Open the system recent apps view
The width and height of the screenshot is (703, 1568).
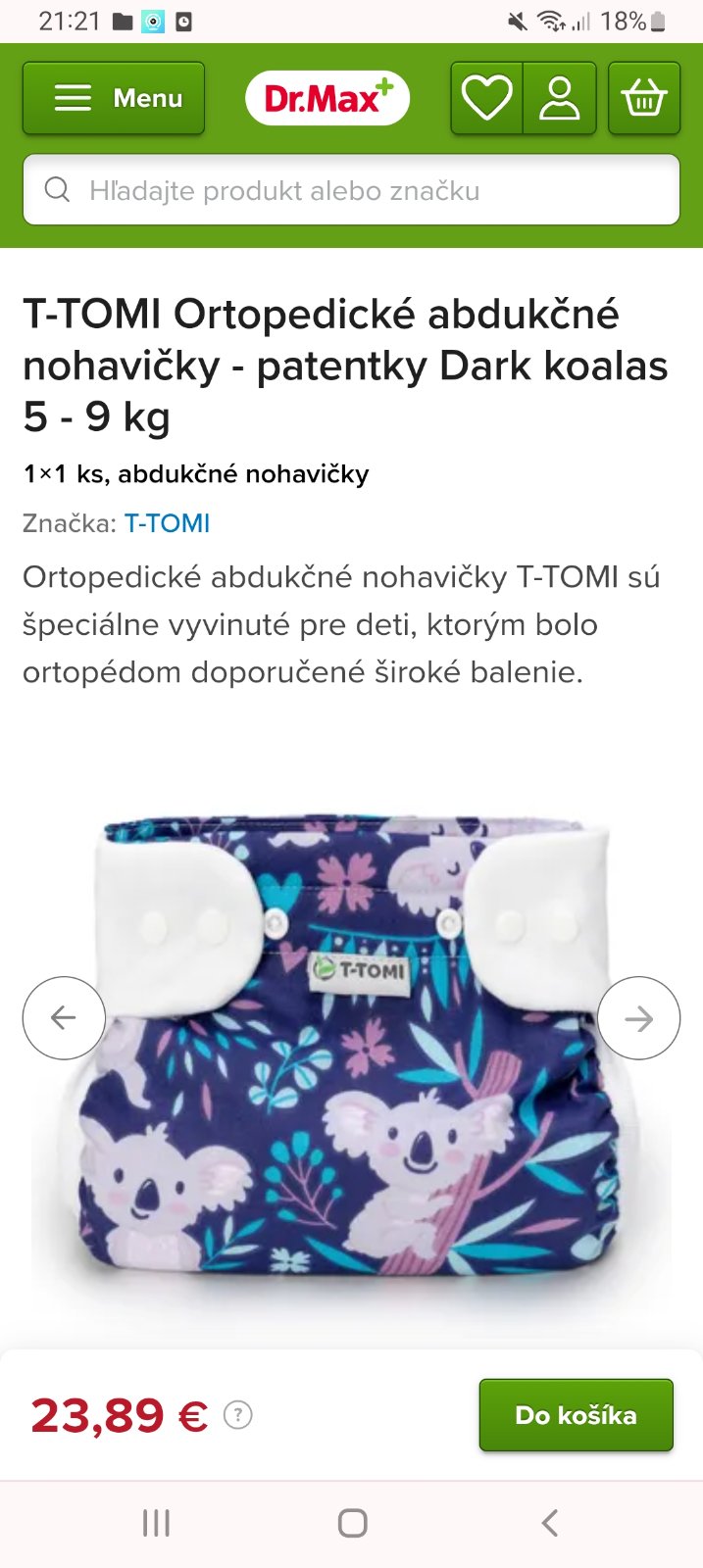[156, 1523]
